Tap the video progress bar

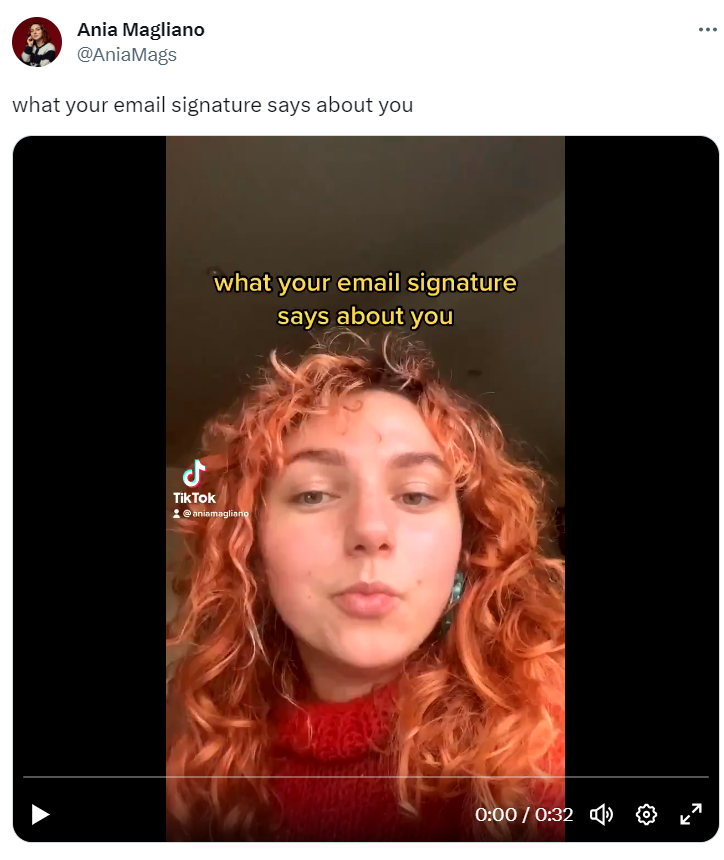click(x=365, y=777)
